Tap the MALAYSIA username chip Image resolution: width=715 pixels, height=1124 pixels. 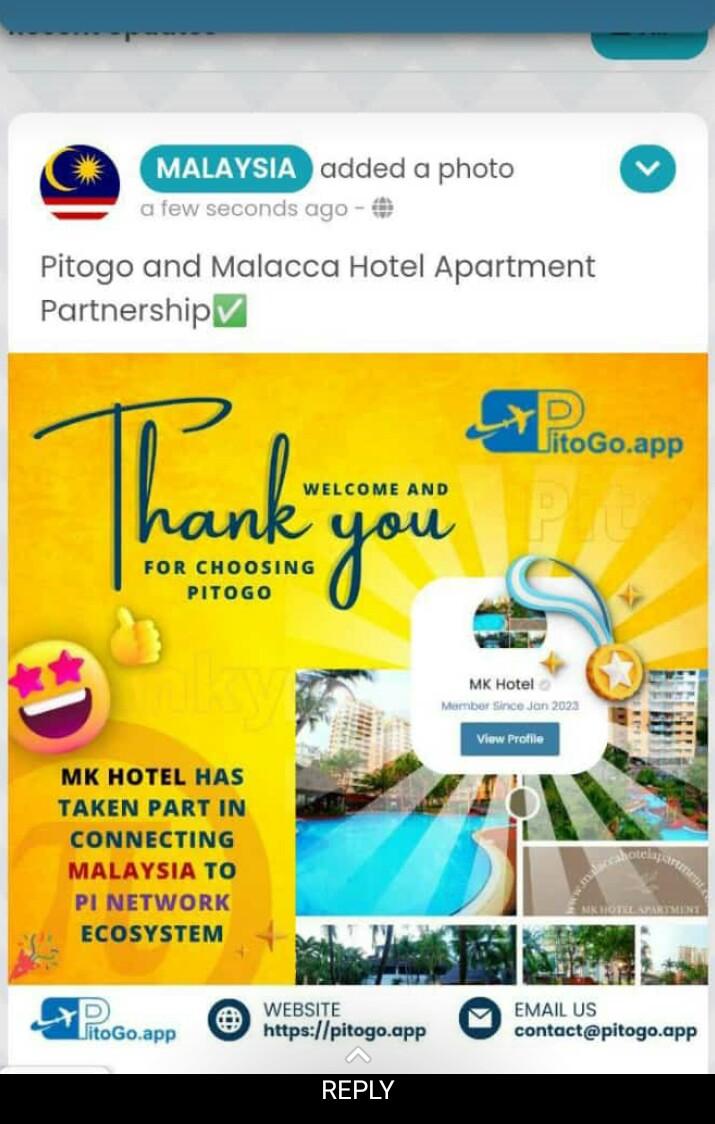[x=226, y=168]
